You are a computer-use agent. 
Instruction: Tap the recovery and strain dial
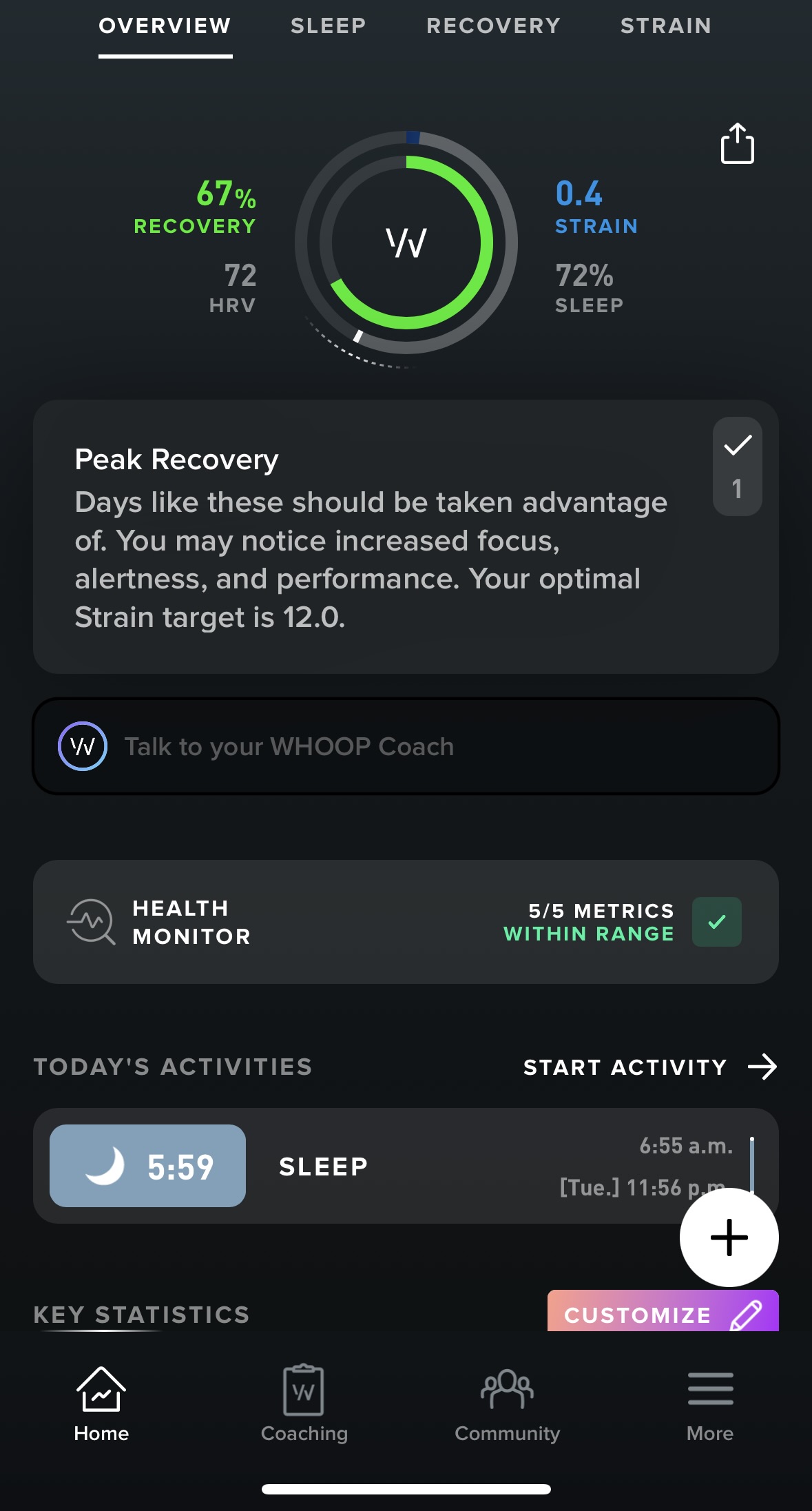point(406,243)
